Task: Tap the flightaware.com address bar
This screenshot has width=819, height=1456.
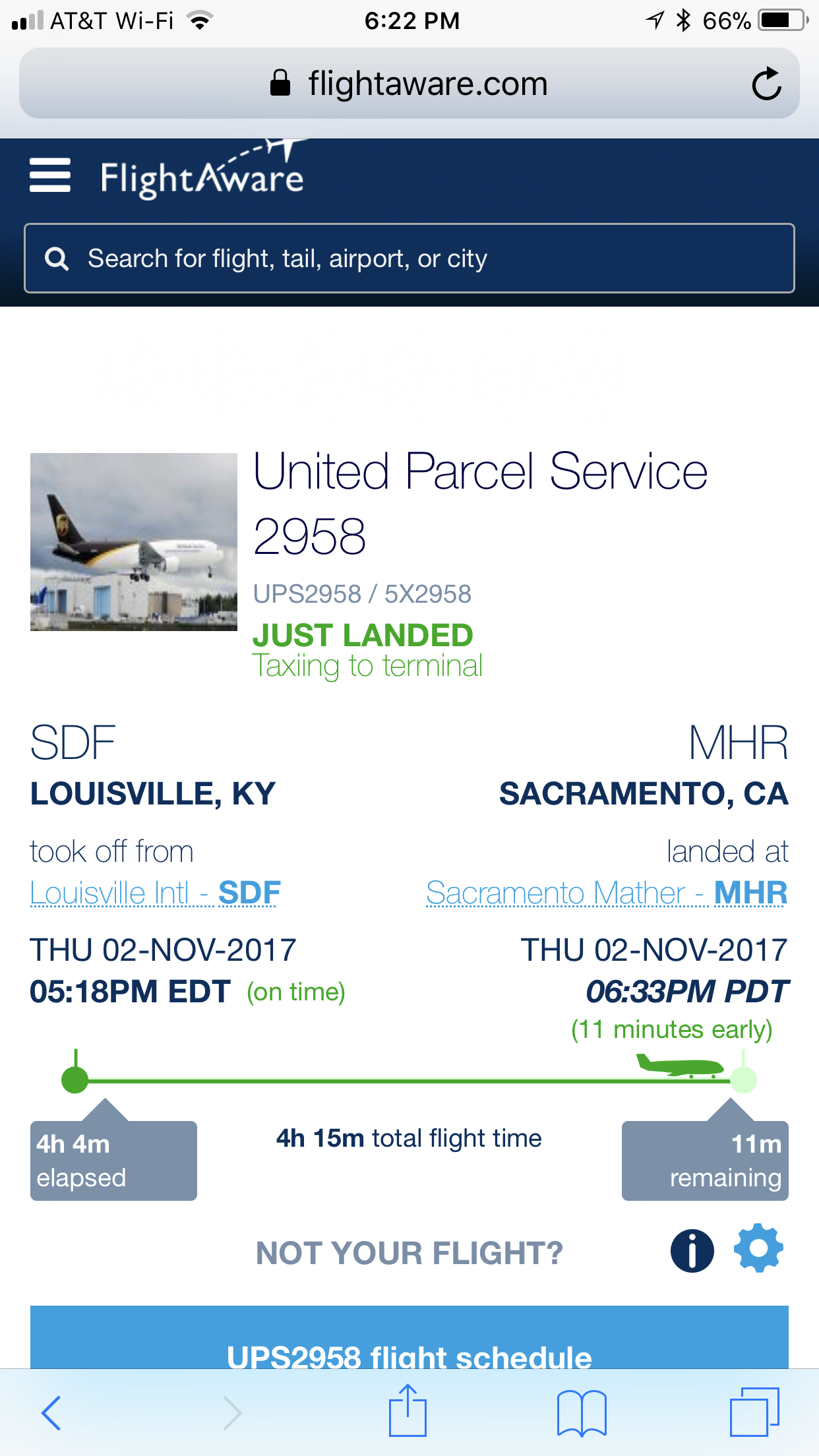Action: 409,84
